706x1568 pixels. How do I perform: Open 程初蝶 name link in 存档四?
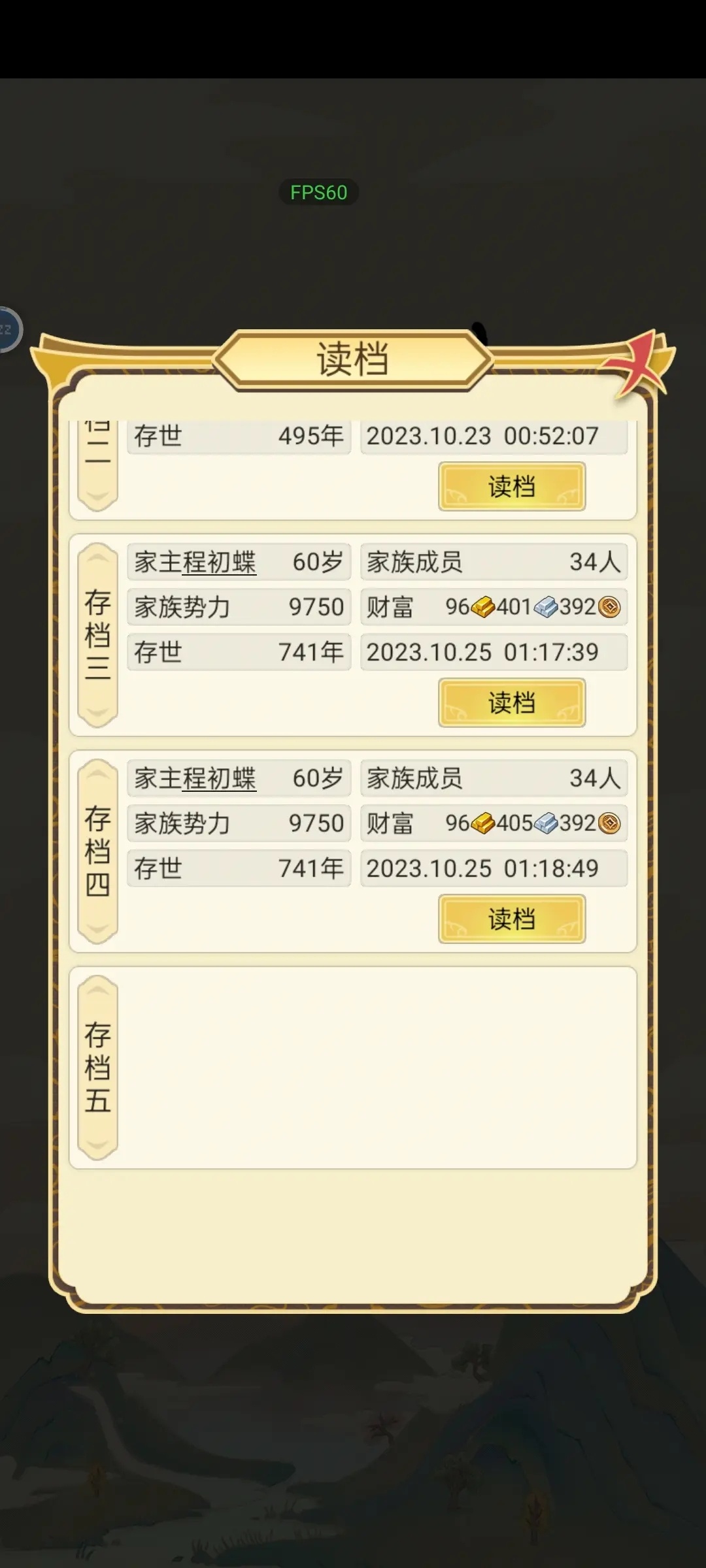[219, 779]
